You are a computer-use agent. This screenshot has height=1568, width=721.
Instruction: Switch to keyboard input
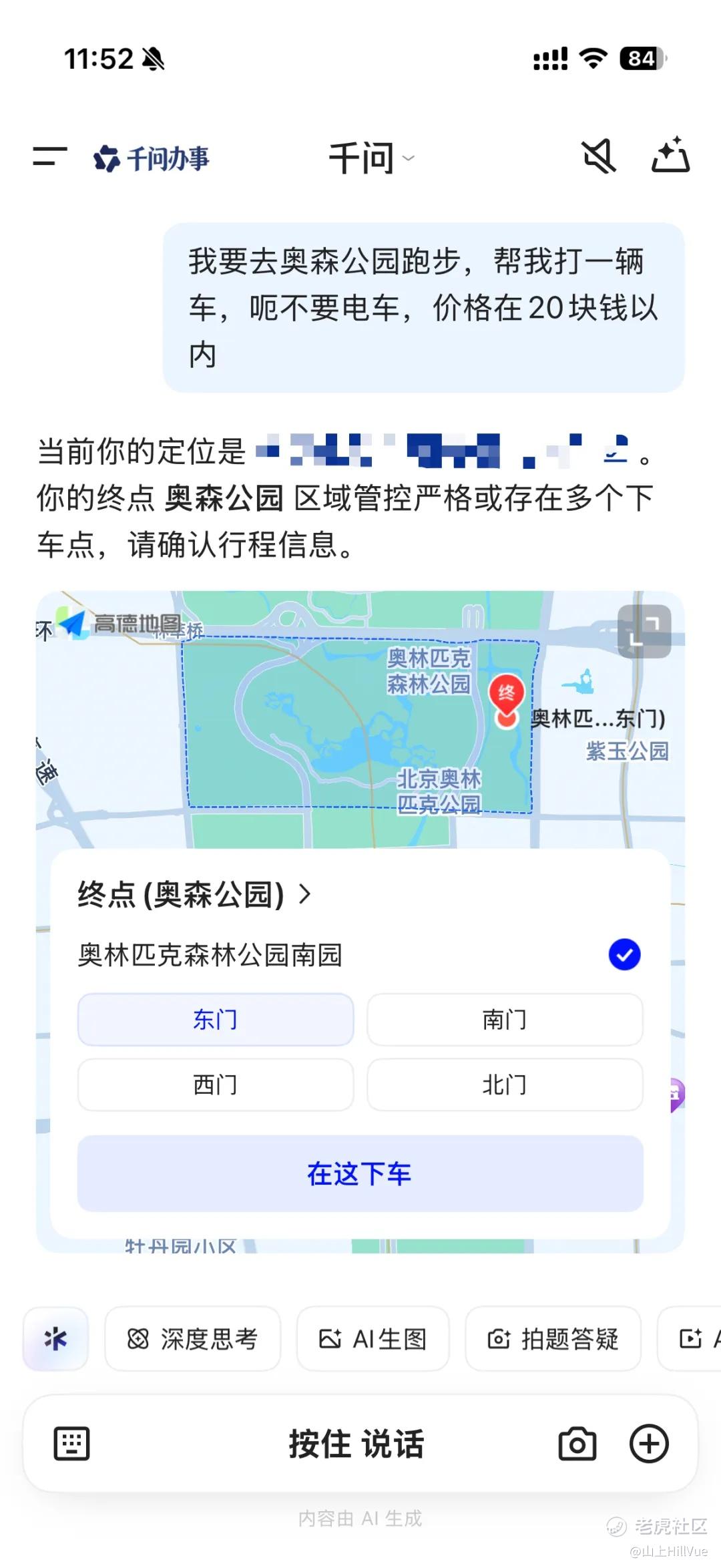tap(71, 1444)
